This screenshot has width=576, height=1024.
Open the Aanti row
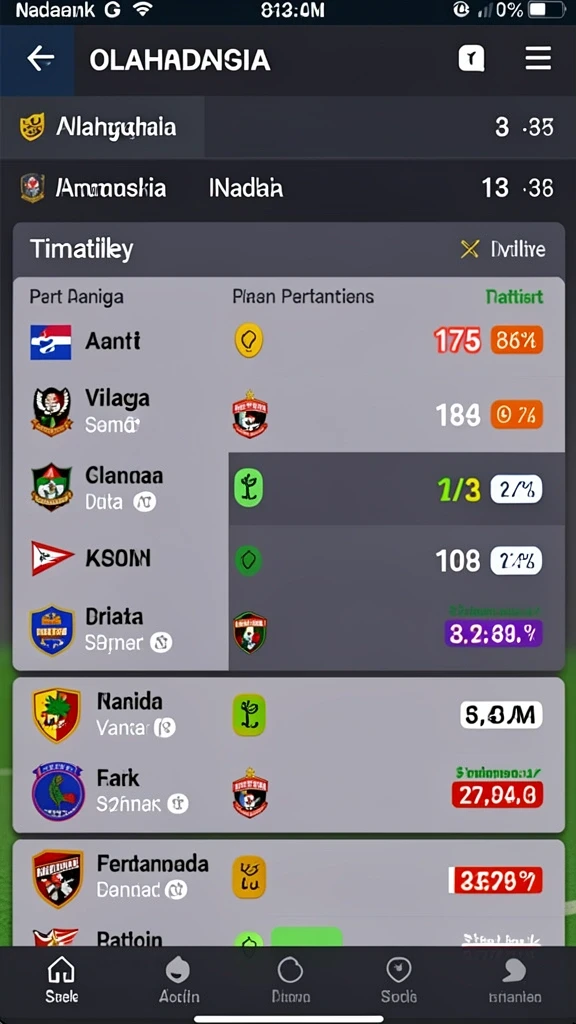[289, 341]
